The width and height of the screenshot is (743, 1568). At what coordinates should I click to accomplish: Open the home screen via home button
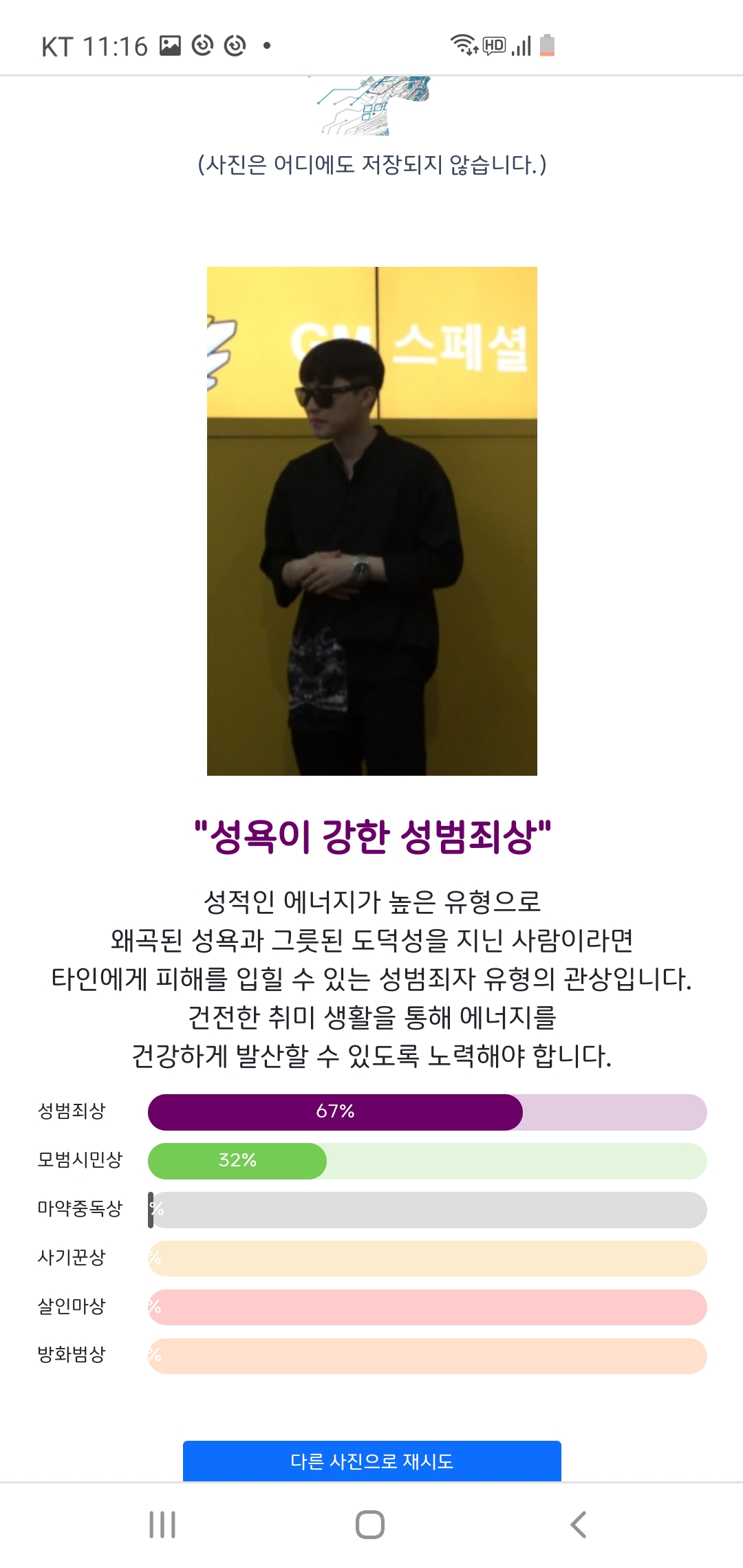[370, 1525]
